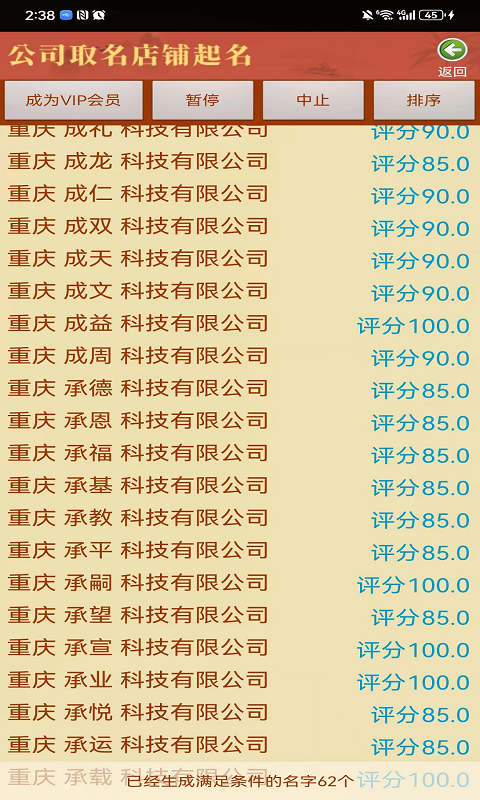
Task: Select 重庆 成周 科技有限公司
Action: (x=240, y=357)
